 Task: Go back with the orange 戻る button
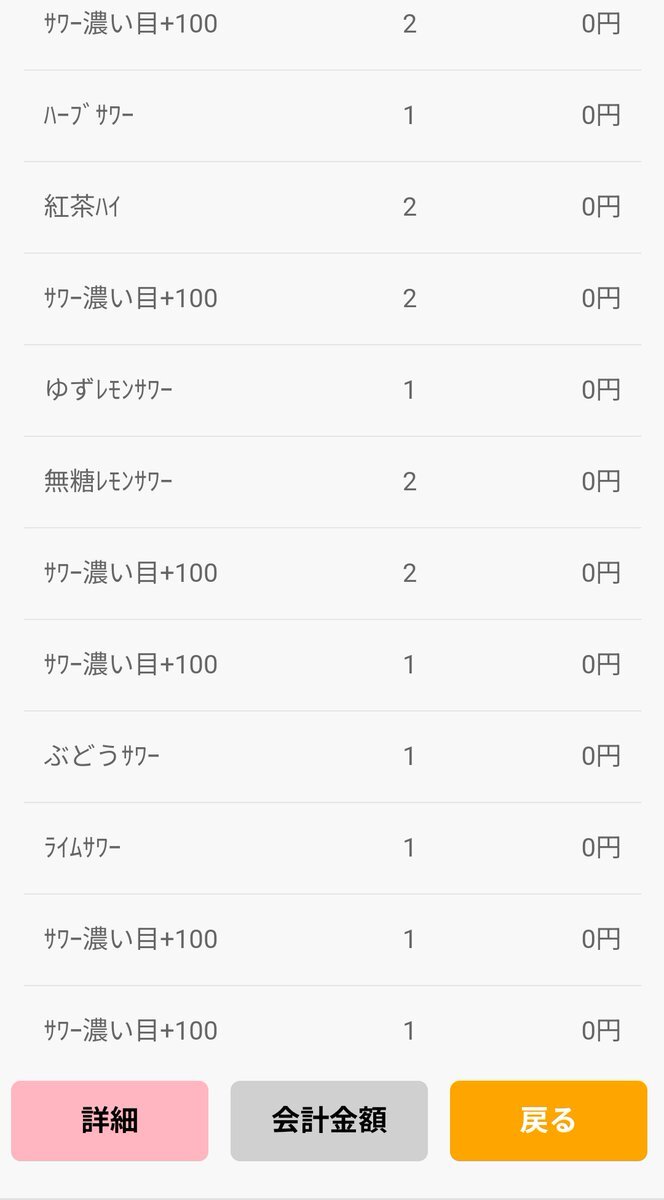click(x=548, y=1121)
